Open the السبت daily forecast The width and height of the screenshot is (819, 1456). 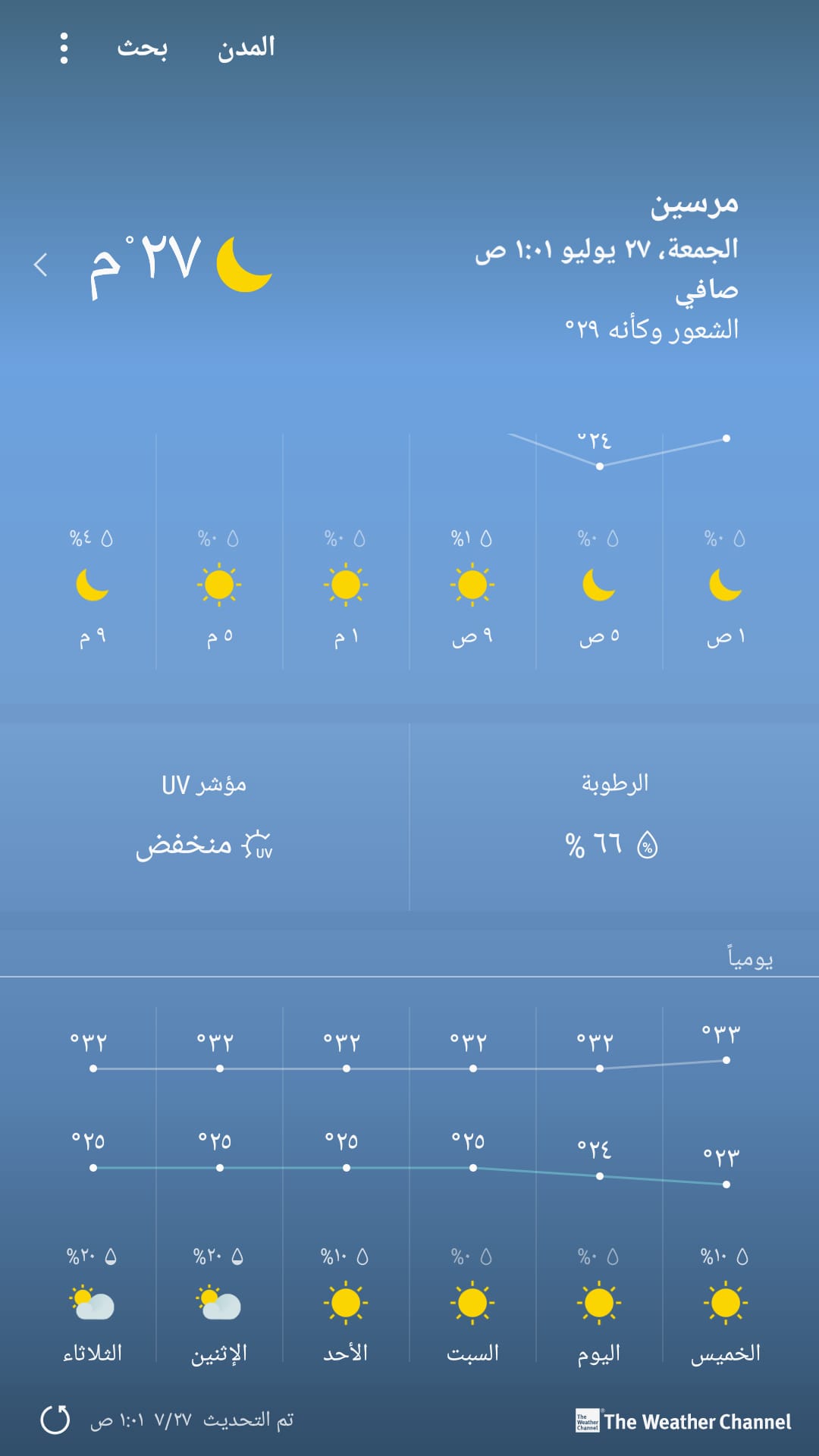(472, 1185)
